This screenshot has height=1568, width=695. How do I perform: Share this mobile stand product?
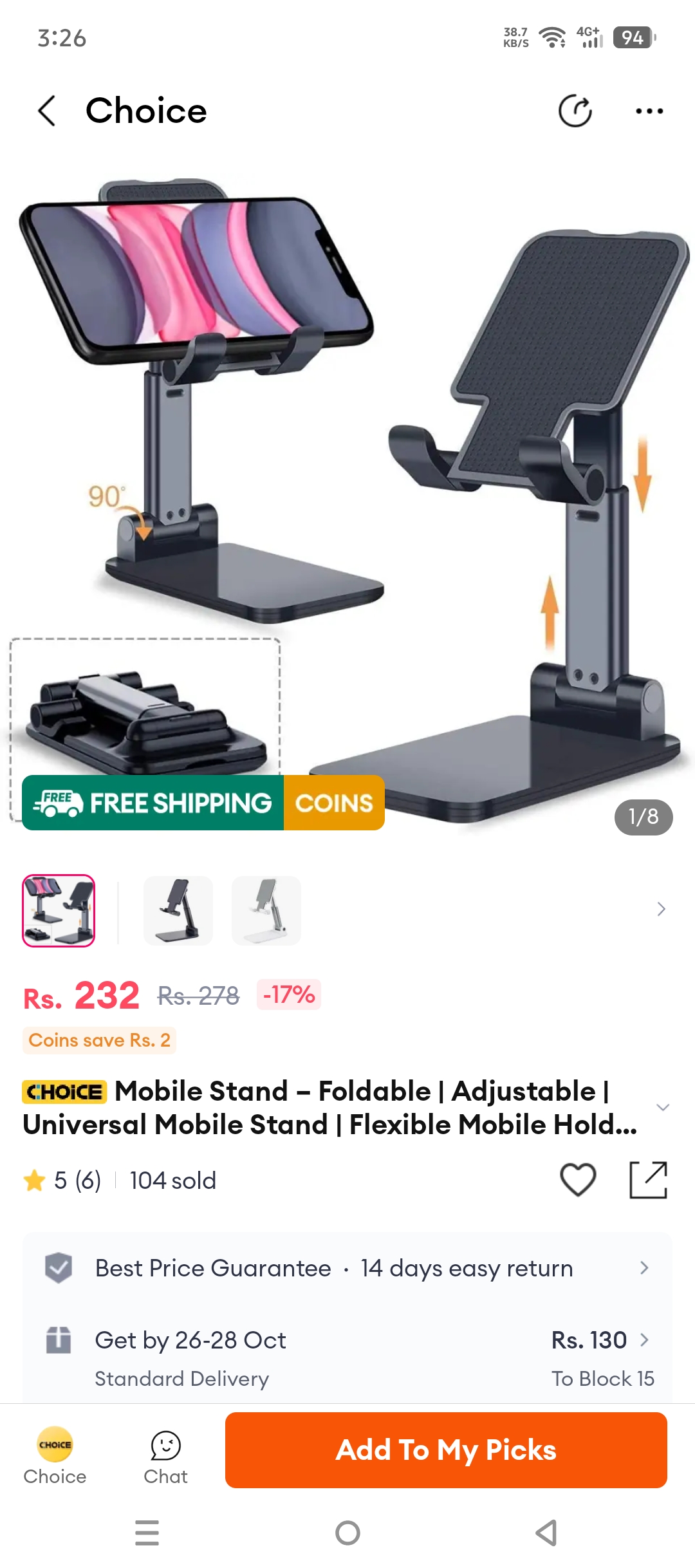point(648,1180)
